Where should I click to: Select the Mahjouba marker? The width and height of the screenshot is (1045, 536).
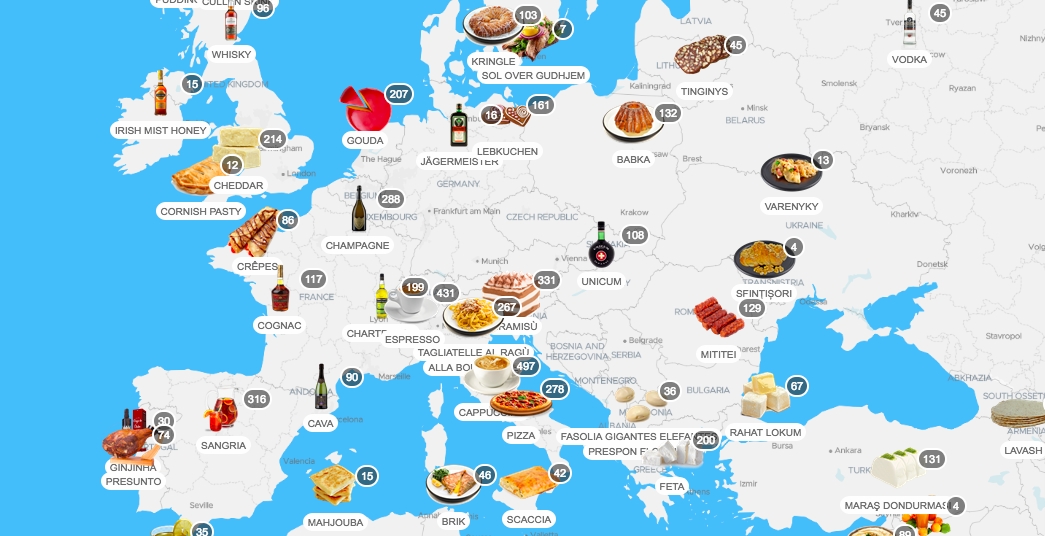334,488
